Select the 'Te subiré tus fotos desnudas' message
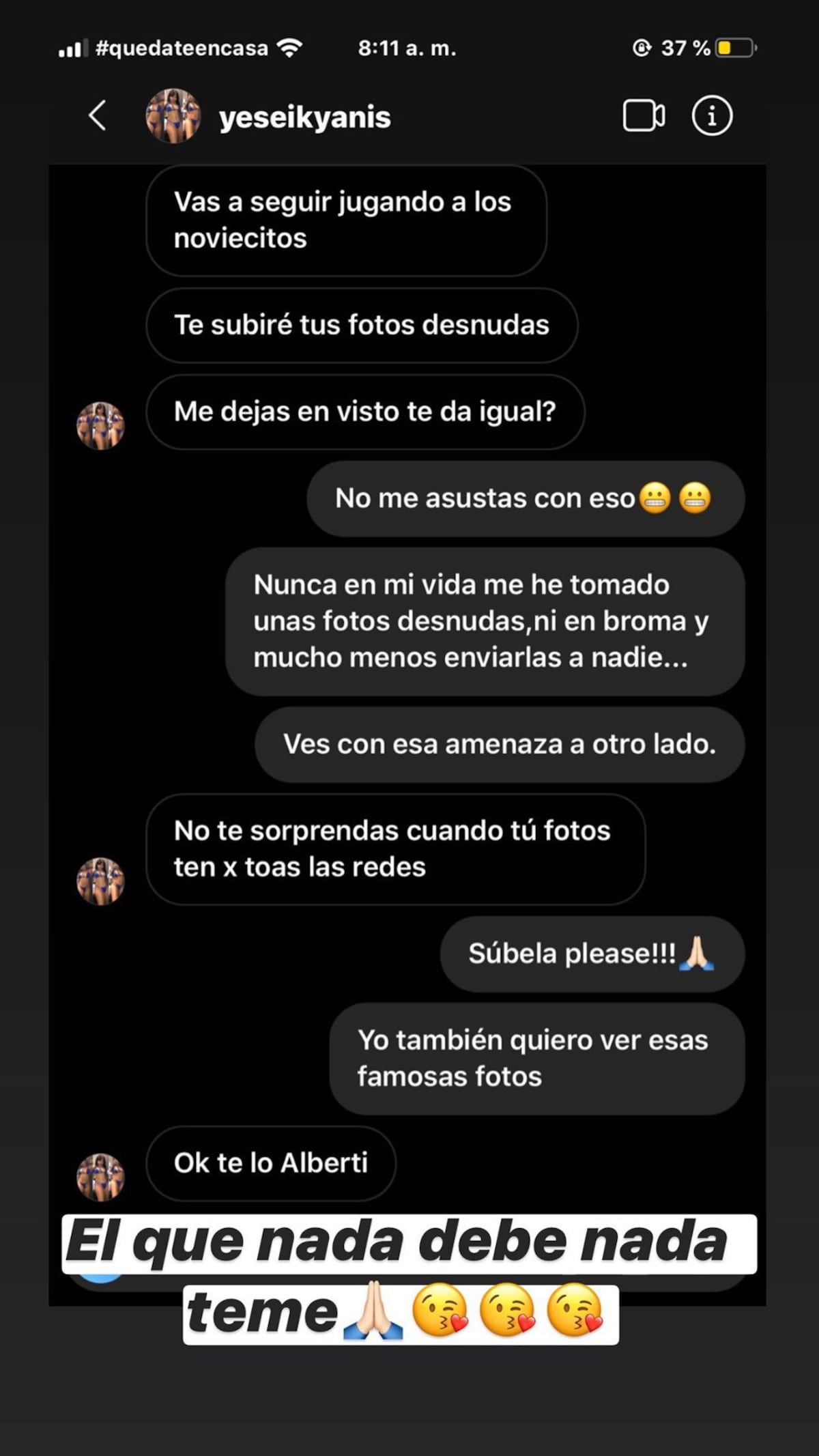 pos(362,326)
